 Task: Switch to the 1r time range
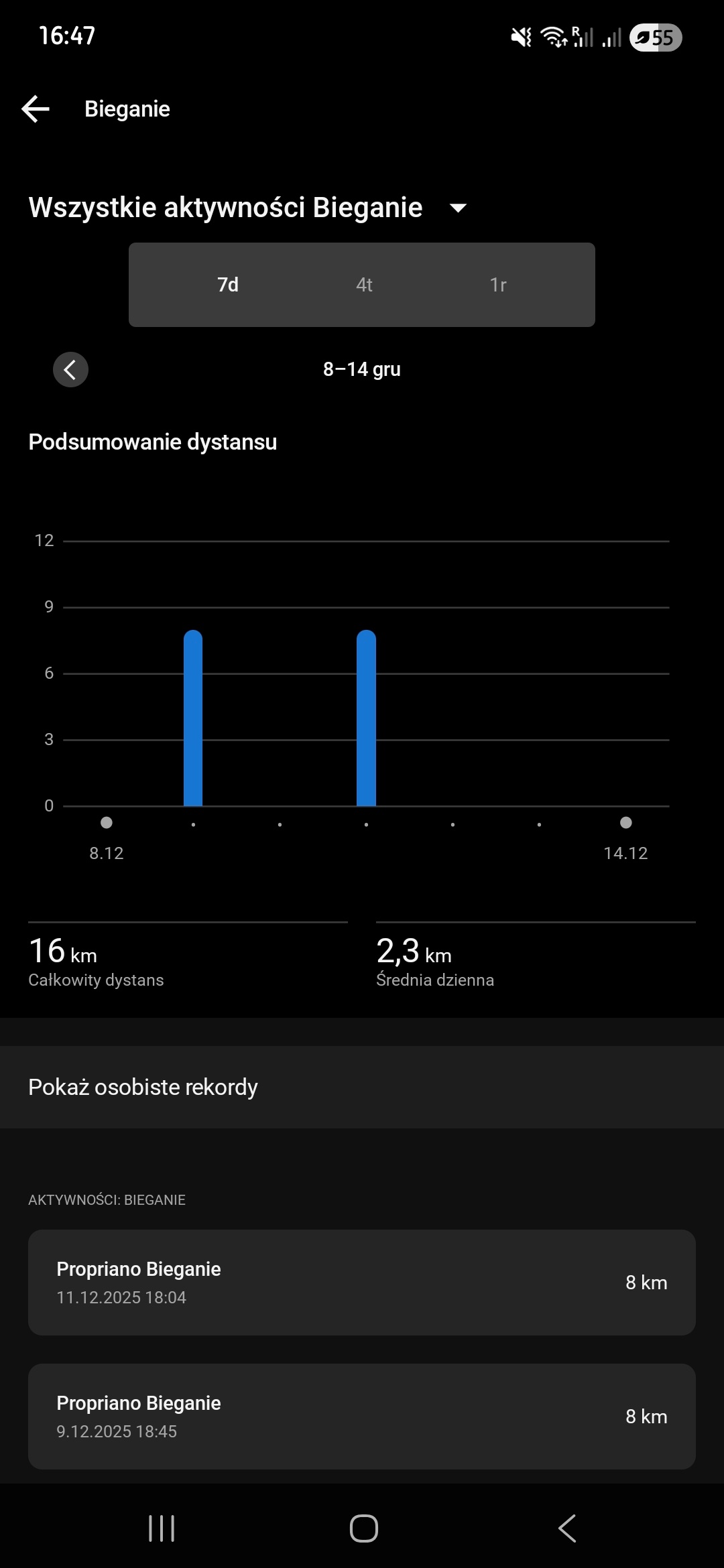[498, 285]
